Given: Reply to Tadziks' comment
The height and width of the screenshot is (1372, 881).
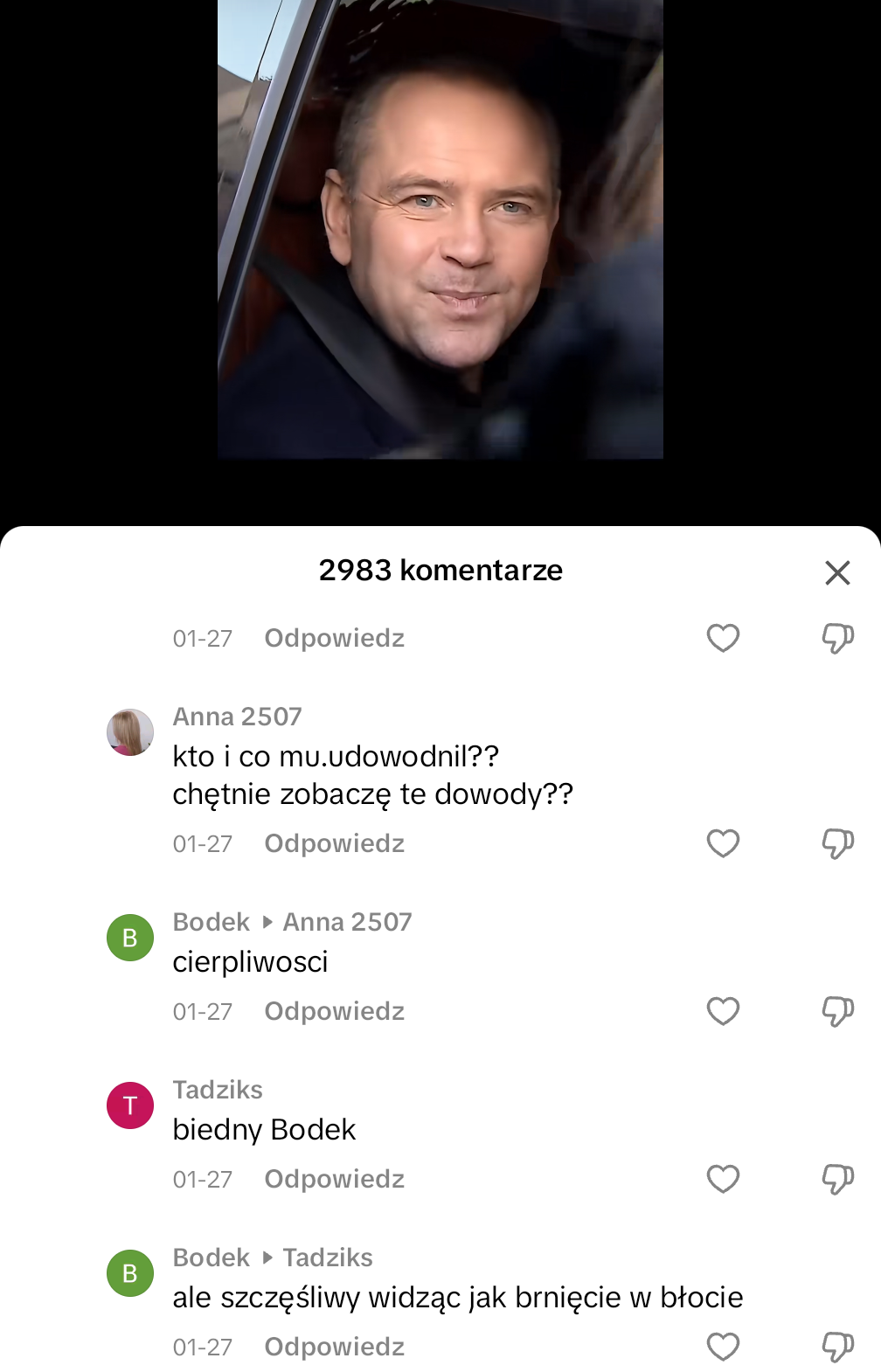Looking at the screenshot, I should pos(334,1179).
